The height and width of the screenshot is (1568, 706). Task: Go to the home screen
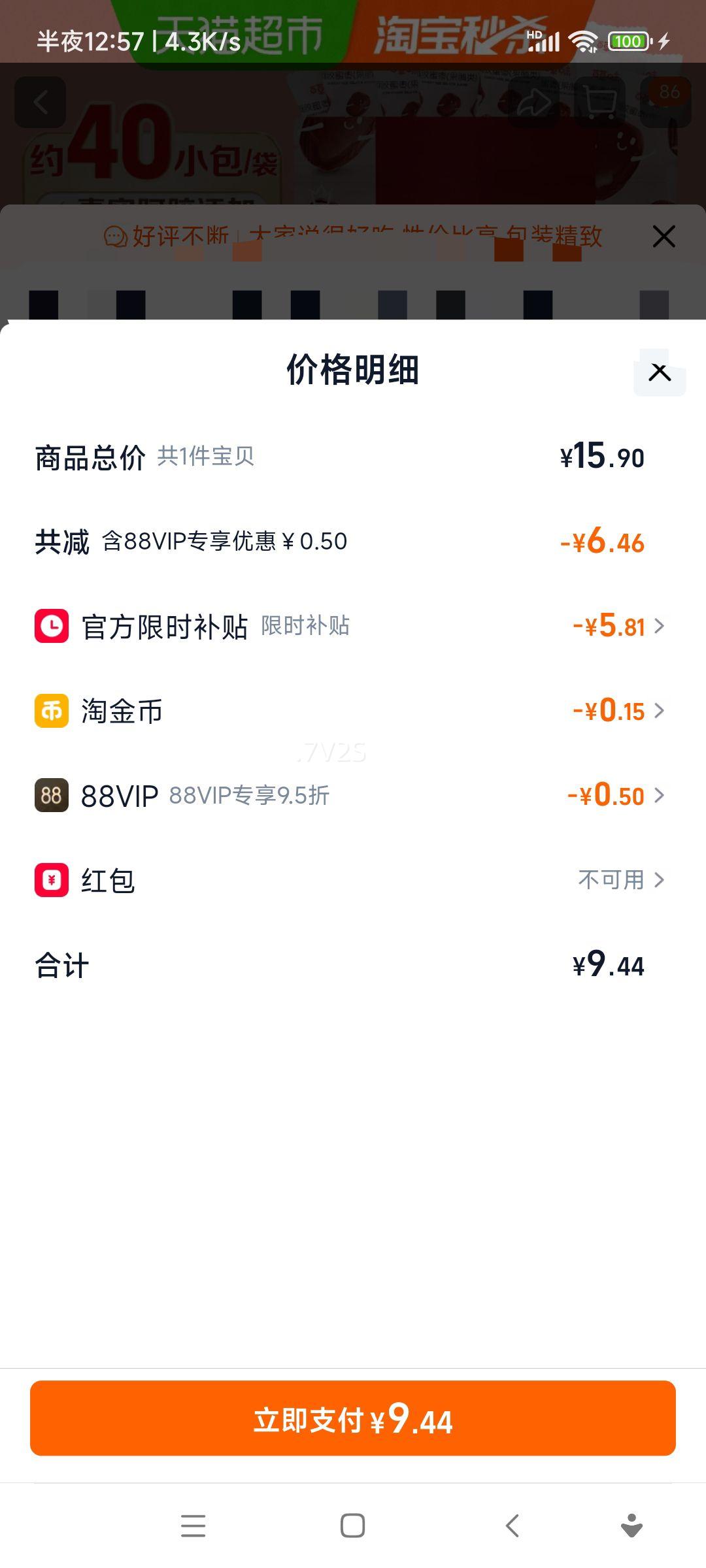coord(353,1526)
